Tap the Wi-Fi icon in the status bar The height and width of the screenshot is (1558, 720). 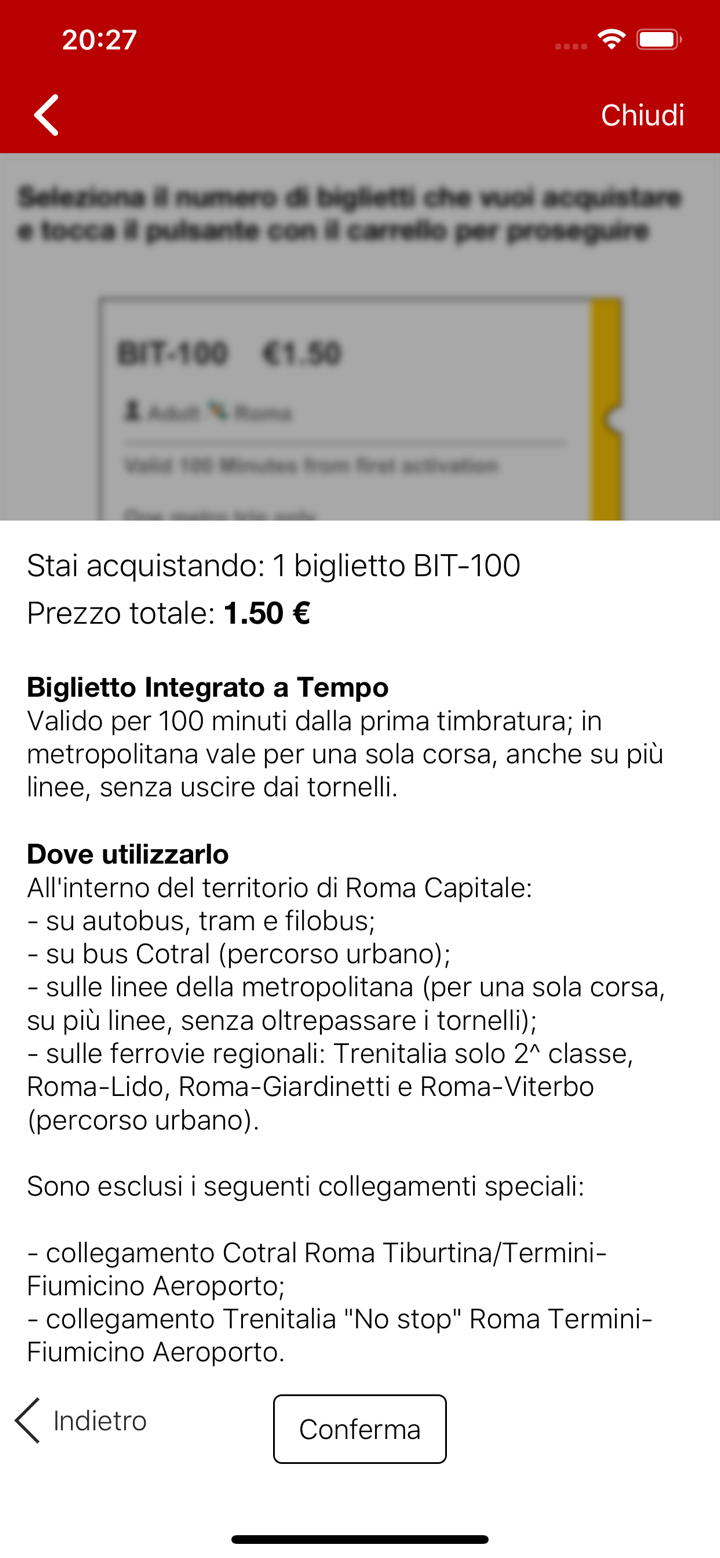click(612, 38)
